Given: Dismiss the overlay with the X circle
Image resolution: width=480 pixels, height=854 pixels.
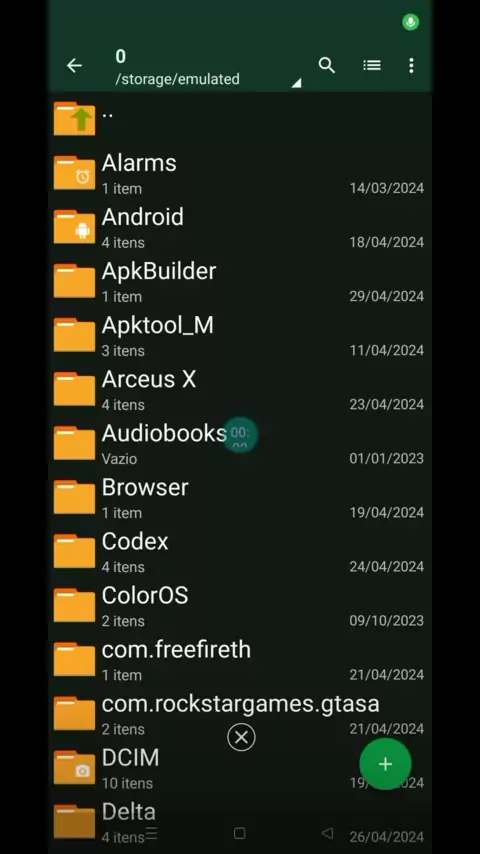Looking at the screenshot, I should pos(241,737).
